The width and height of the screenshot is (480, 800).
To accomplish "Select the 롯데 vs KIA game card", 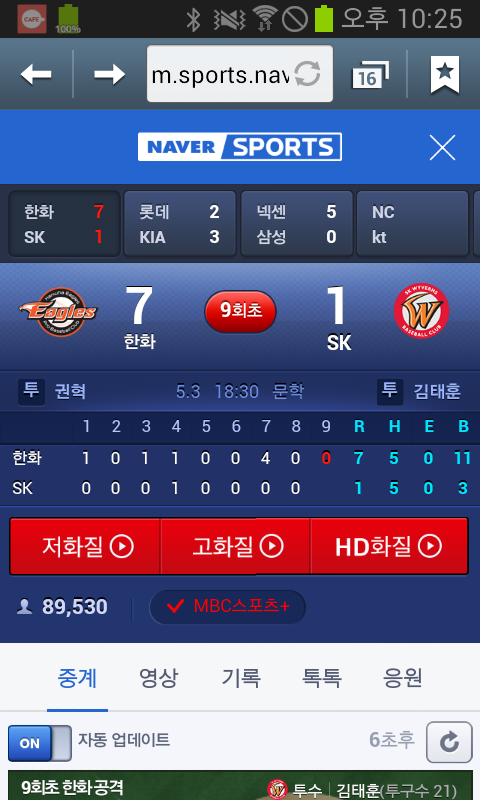I will [x=180, y=223].
